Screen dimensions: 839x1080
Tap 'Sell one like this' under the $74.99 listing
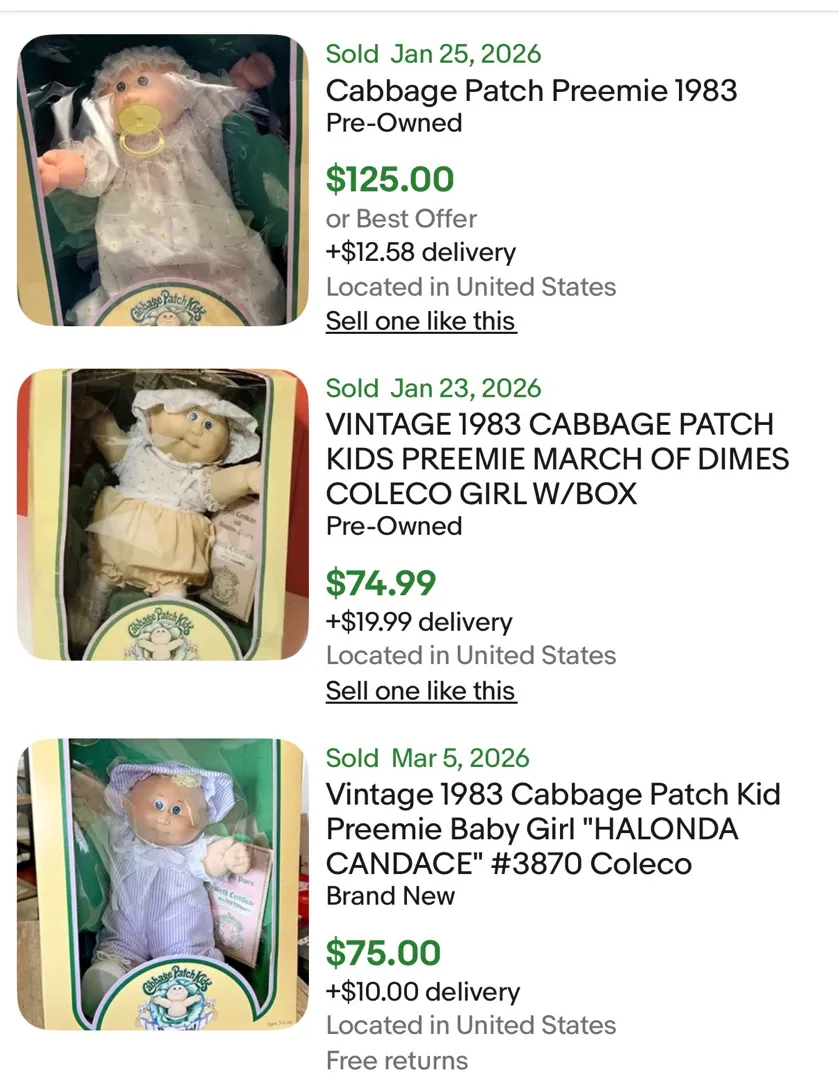(x=421, y=691)
